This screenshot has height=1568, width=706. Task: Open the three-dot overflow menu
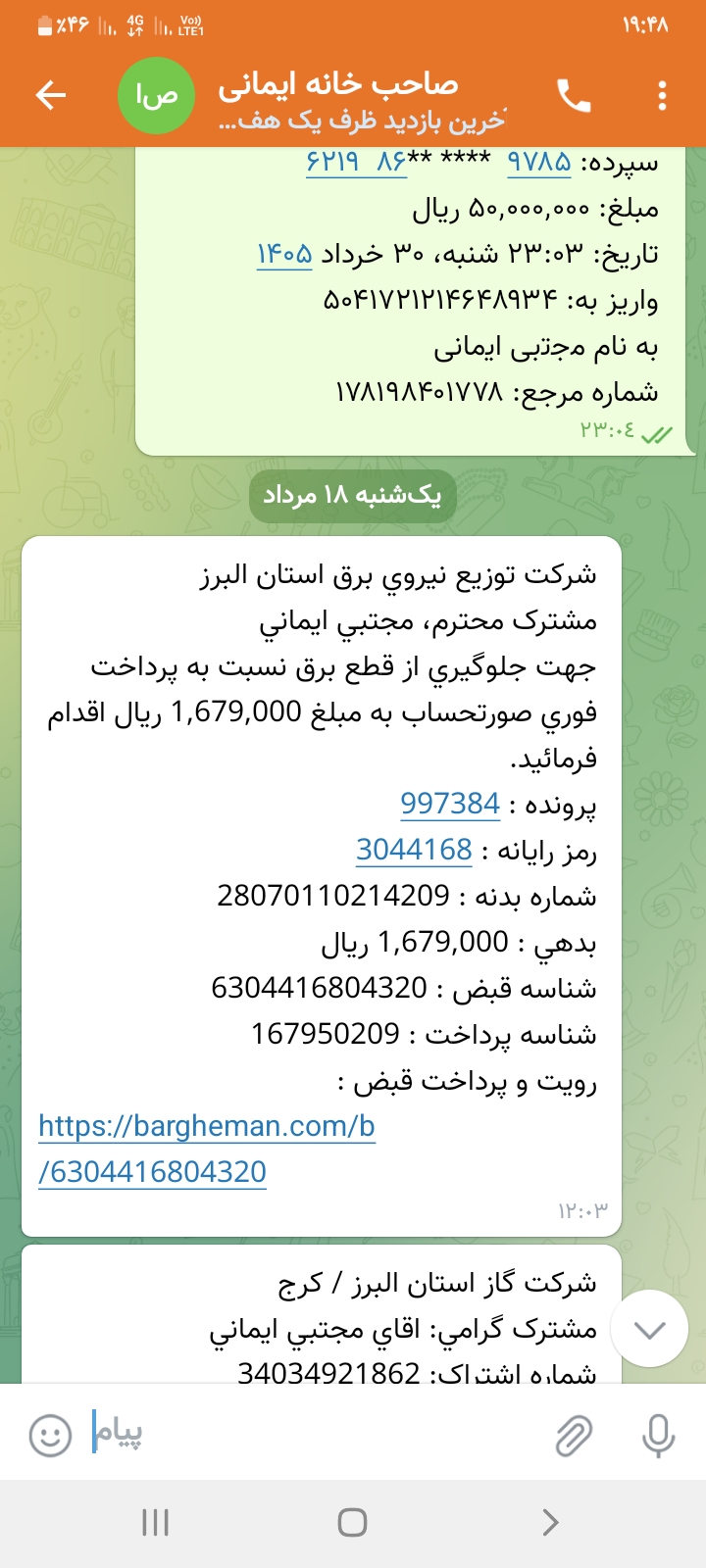[x=663, y=95]
